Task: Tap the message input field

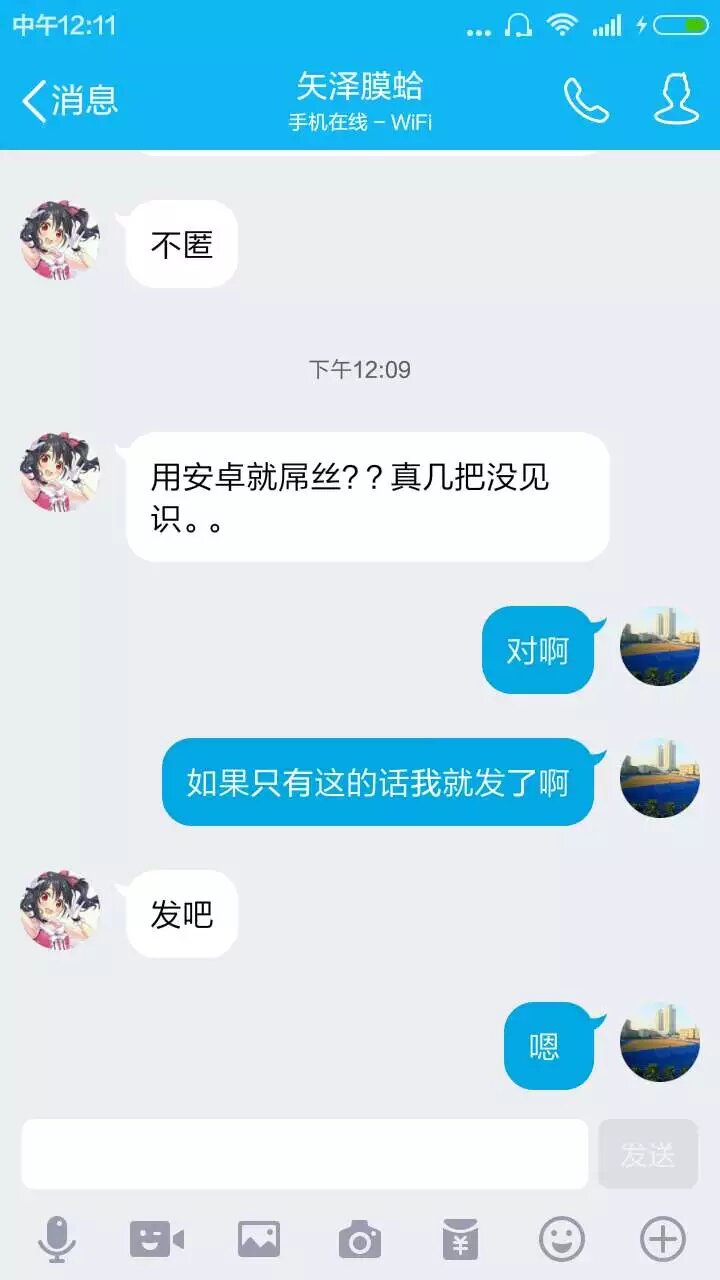Action: pyautogui.click(x=305, y=1154)
